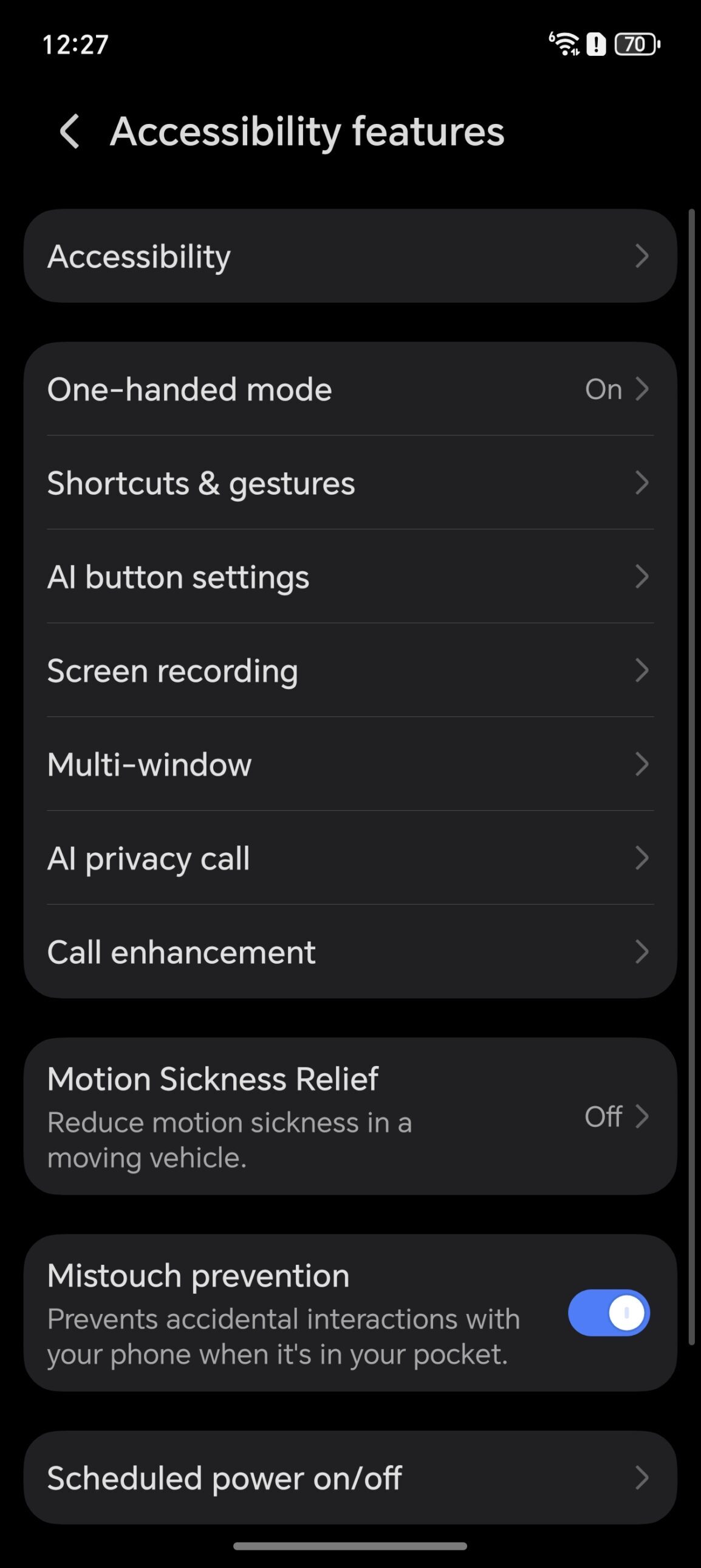Open Screen recording settings
The image size is (701, 1568).
tap(350, 671)
